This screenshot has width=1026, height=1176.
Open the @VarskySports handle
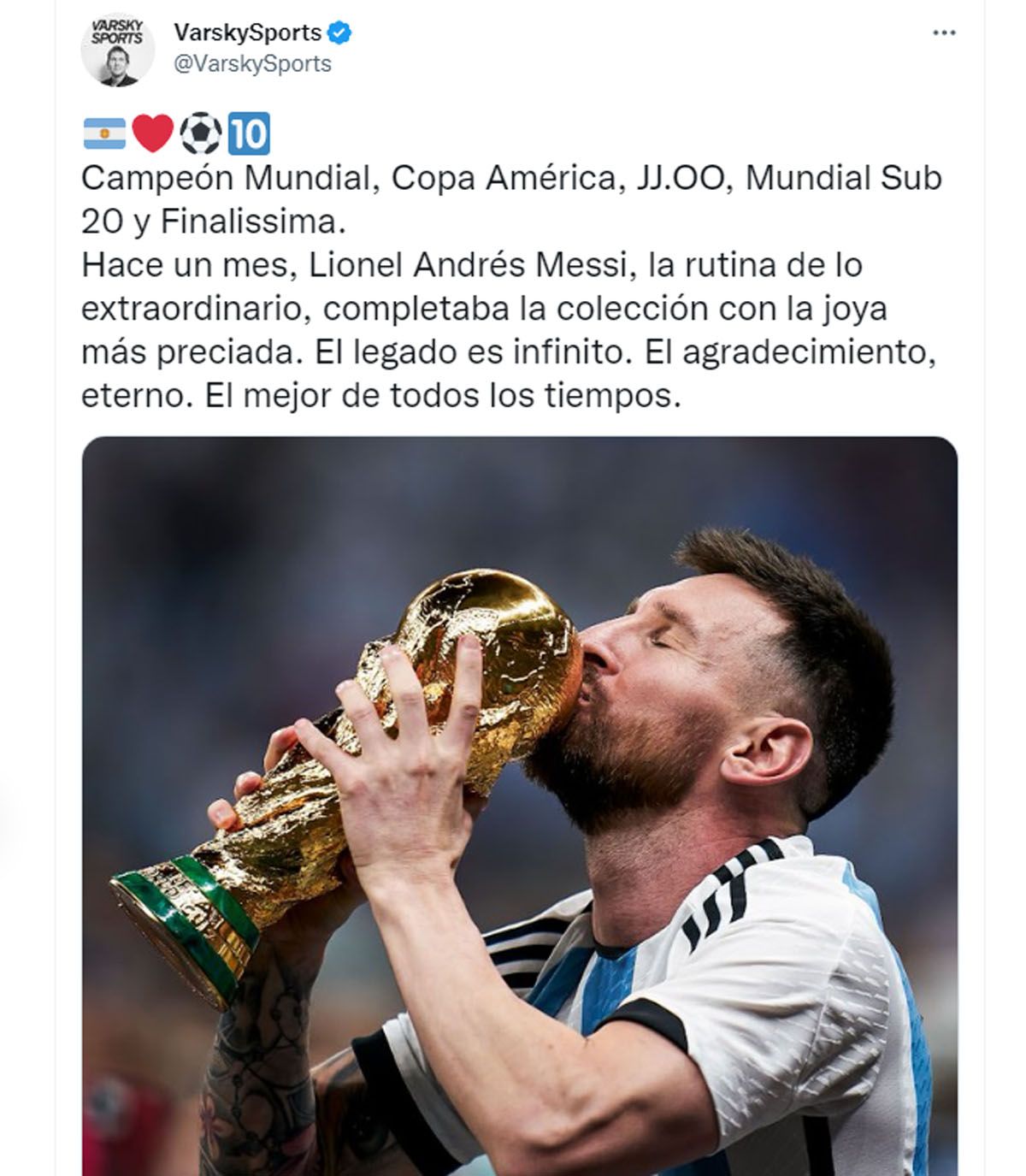click(252, 64)
